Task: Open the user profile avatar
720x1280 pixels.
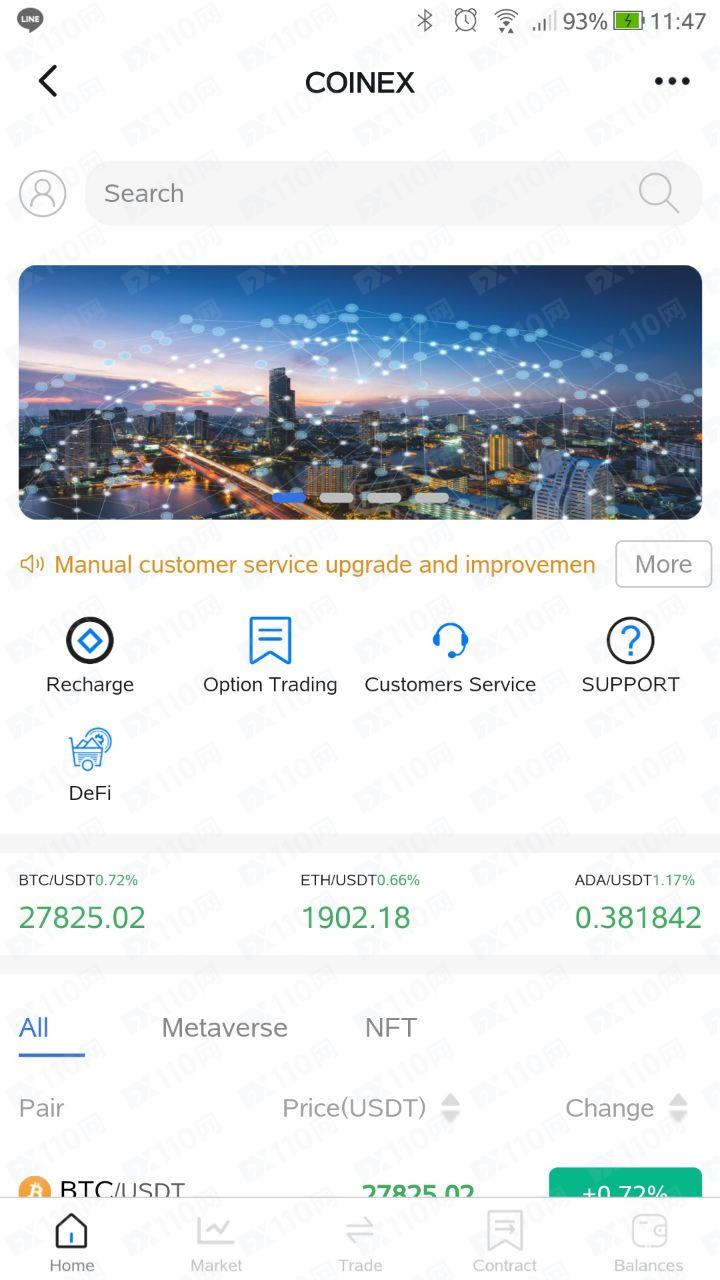Action: tap(43, 193)
